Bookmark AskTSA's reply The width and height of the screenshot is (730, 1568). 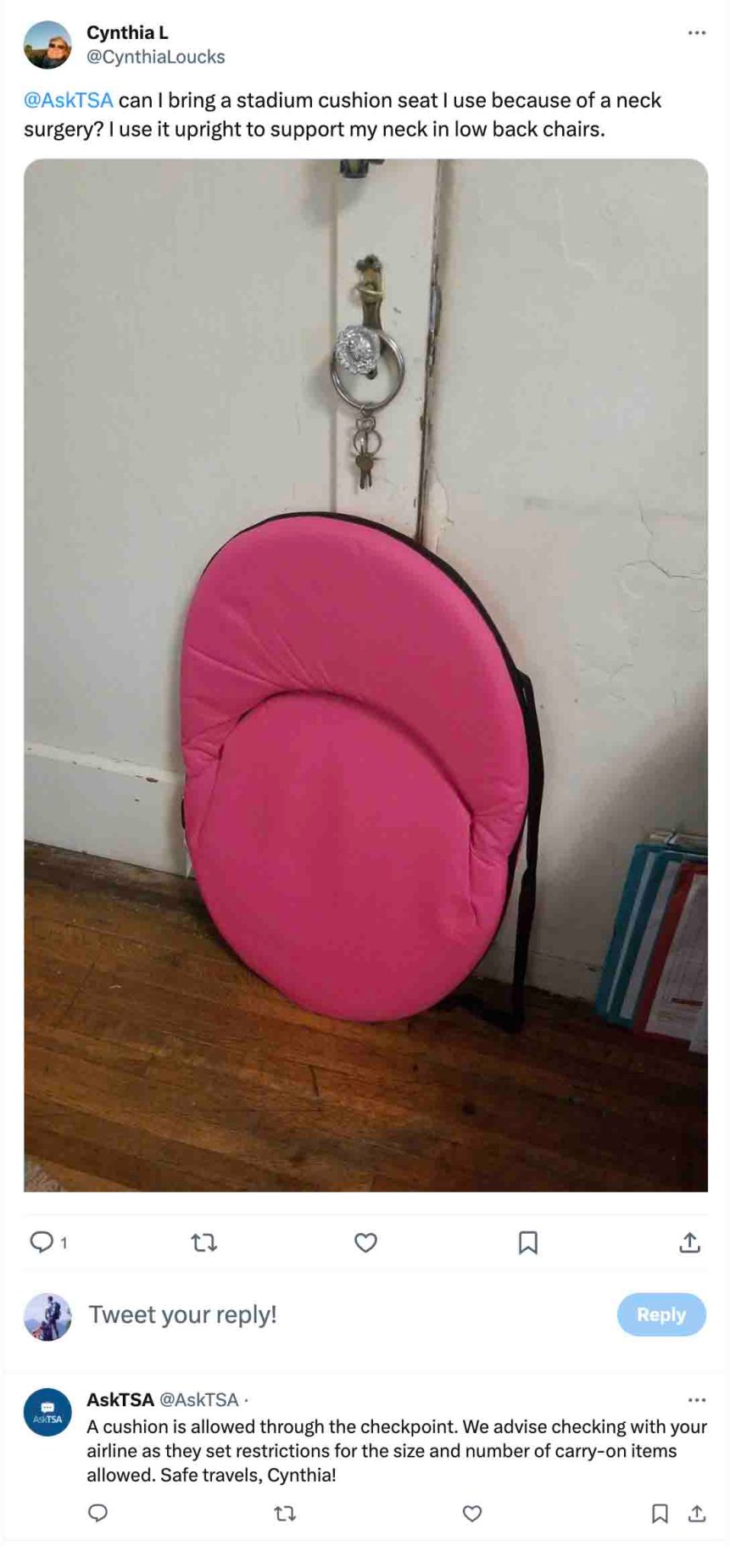[659, 1513]
